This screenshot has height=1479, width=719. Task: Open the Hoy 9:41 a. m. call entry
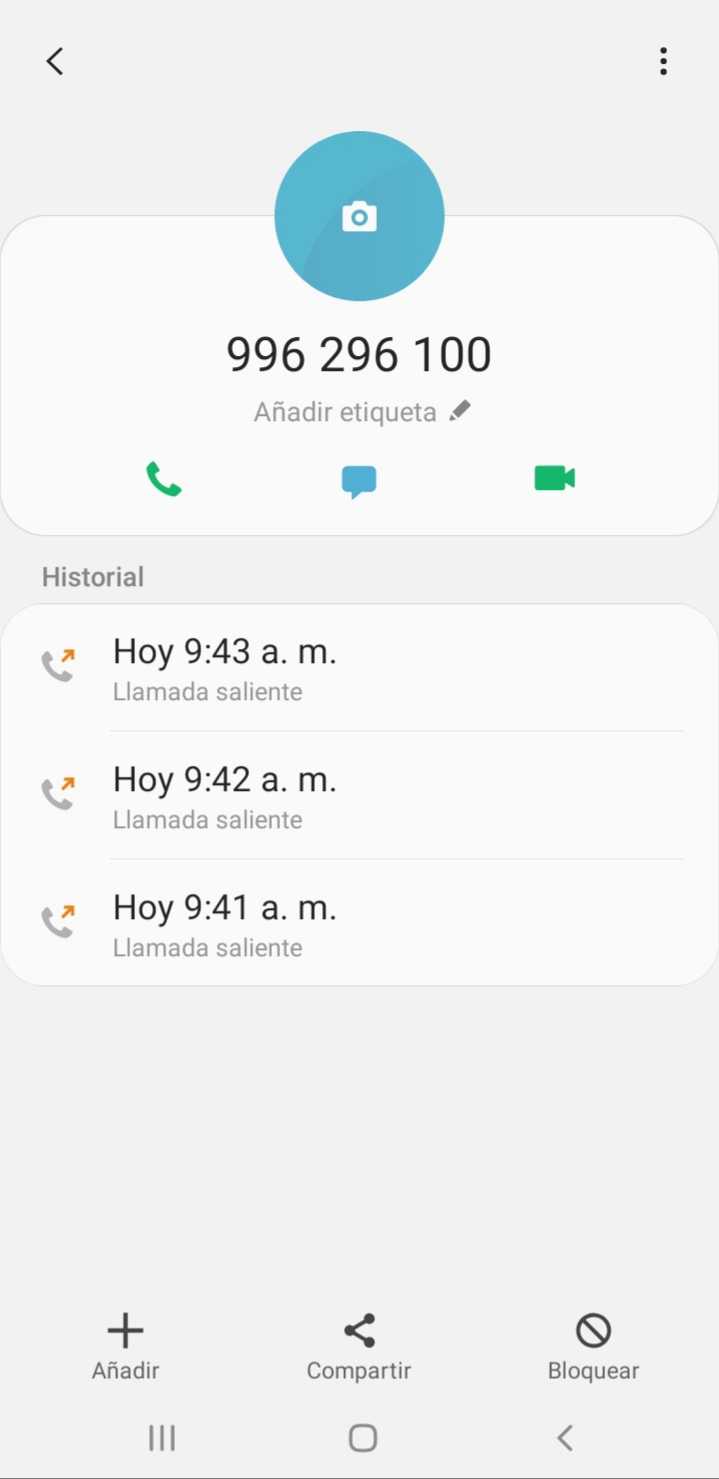tap(359, 923)
